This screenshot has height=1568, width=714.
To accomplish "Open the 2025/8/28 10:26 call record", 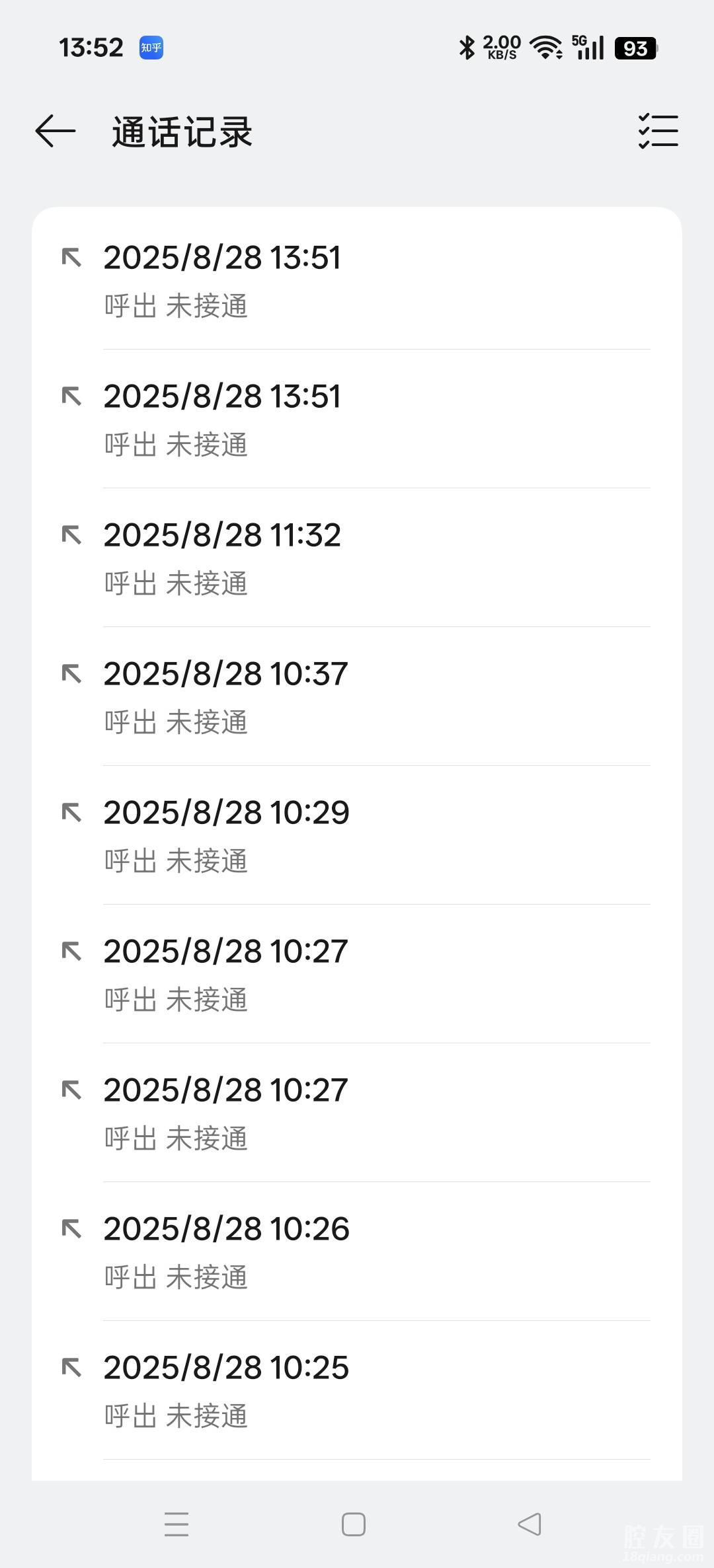I will coord(357,1251).
